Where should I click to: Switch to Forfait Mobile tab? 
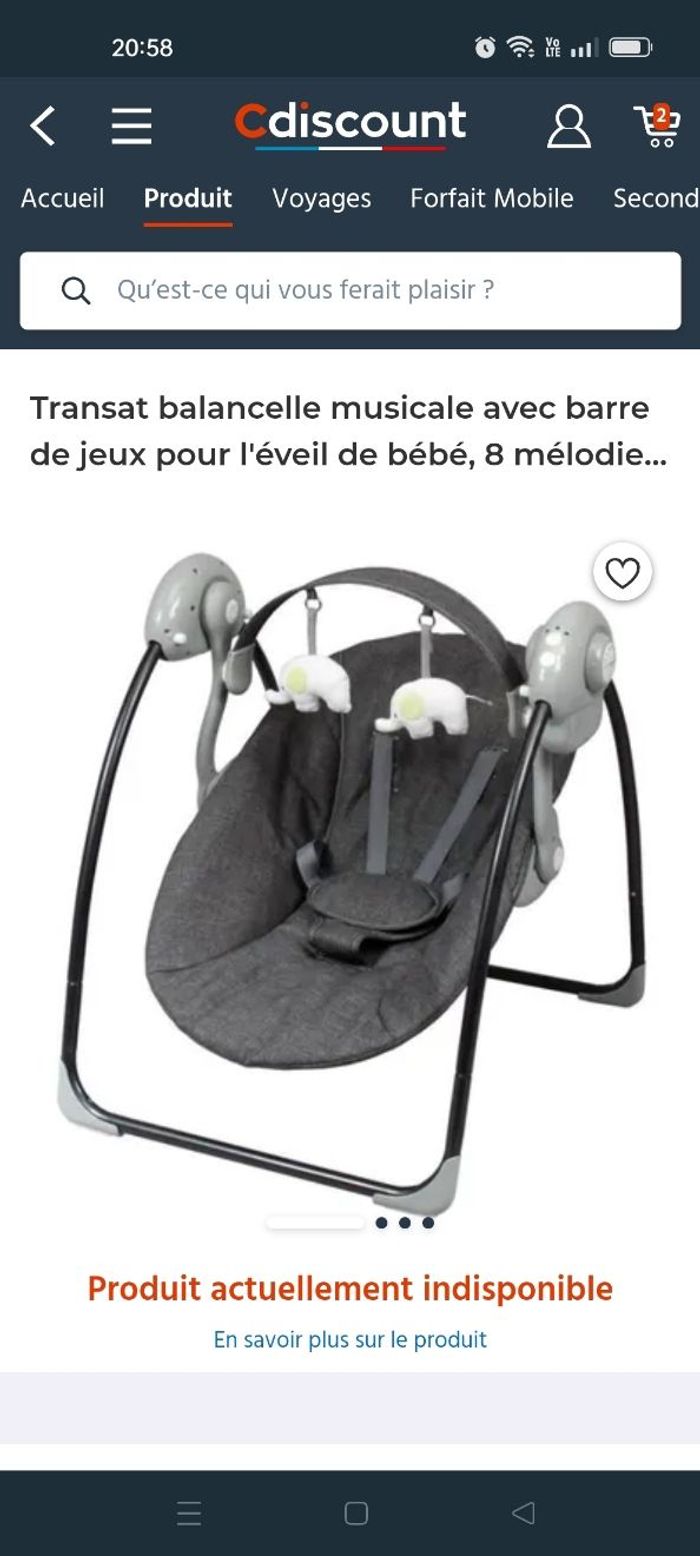(491, 198)
